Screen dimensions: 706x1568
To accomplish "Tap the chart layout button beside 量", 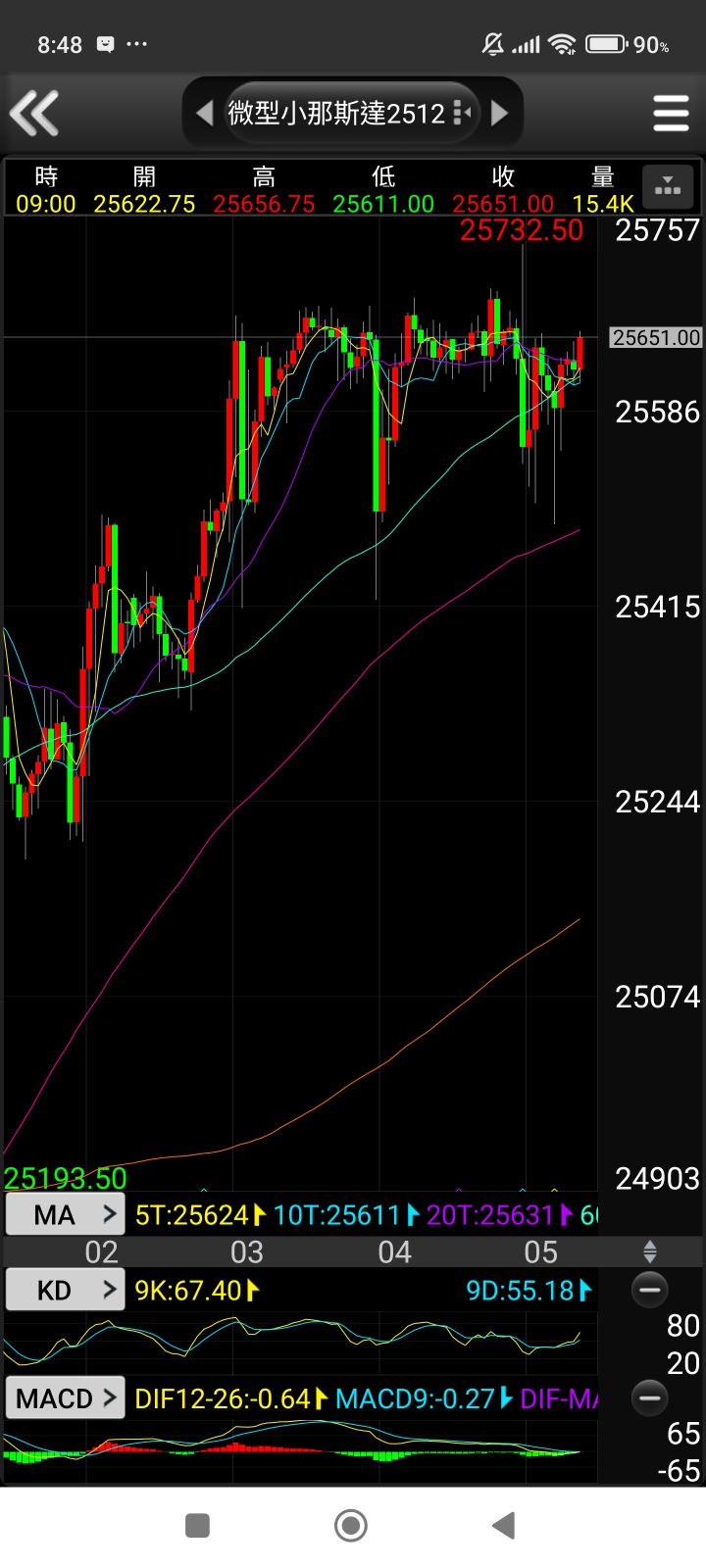I will pyautogui.click(x=668, y=186).
